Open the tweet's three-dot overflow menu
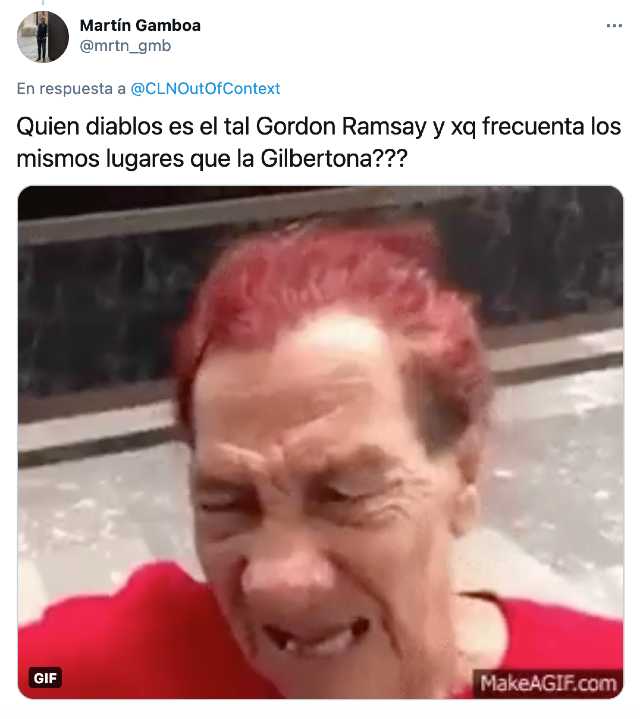640x719 pixels. pyautogui.click(x=614, y=26)
